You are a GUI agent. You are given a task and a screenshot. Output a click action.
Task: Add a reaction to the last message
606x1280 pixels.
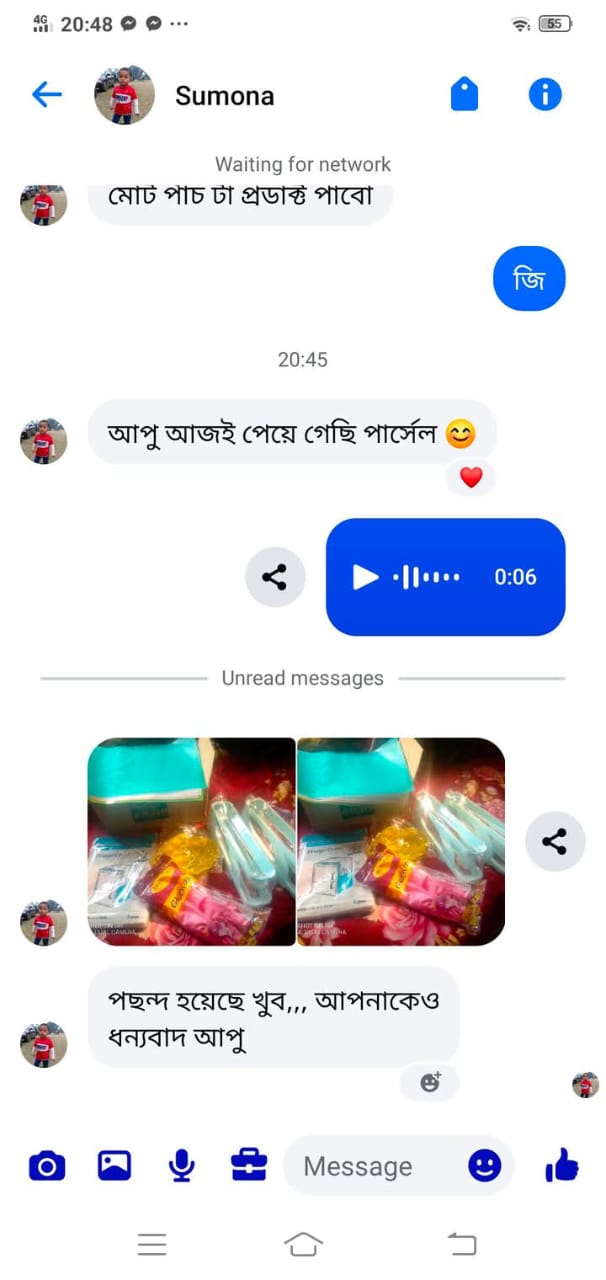(x=431, y=1082)
